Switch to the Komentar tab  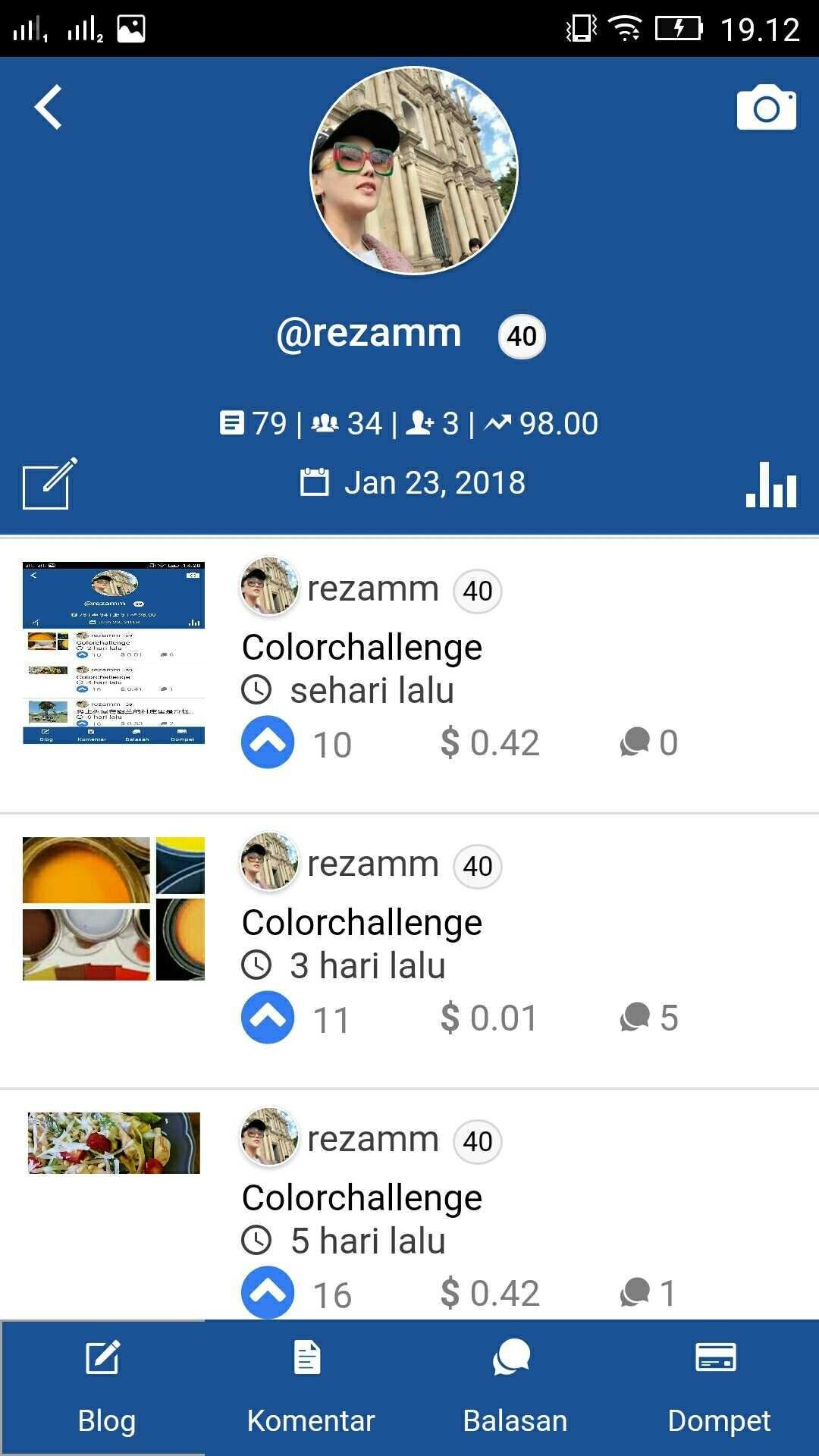[x=308, y=1388]
